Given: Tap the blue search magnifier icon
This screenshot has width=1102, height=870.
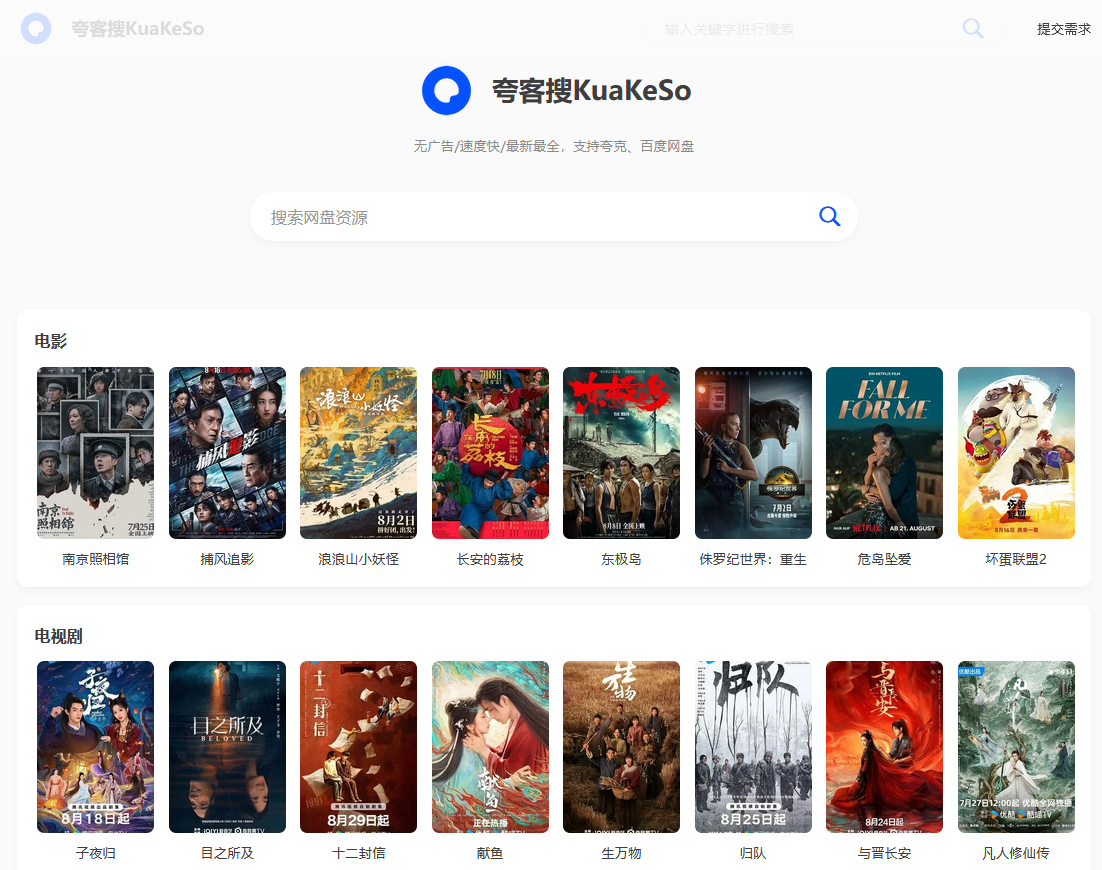Looking at the screenshot, I should click(829, 216).
